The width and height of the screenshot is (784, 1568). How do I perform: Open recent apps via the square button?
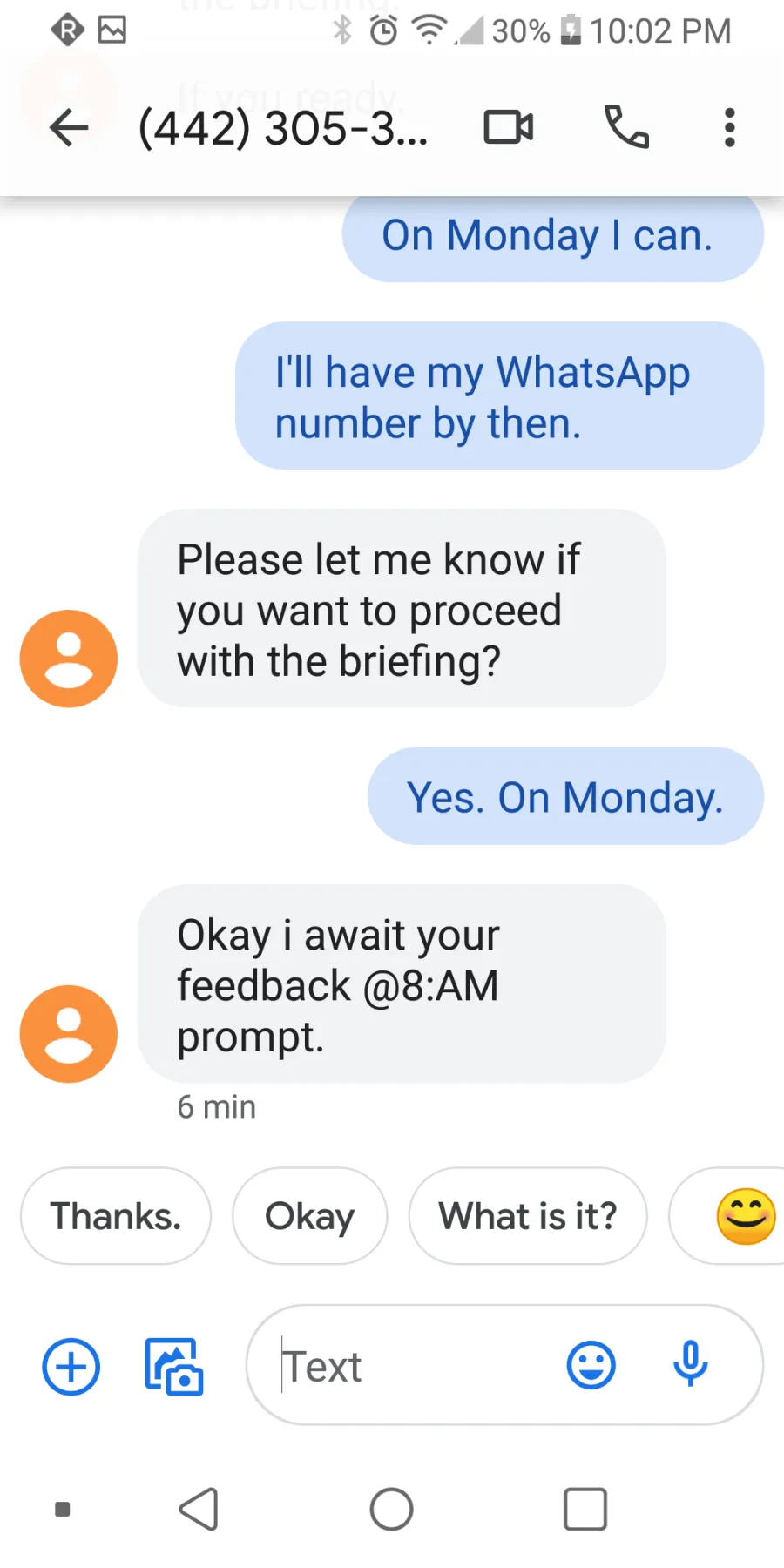(x=585, y=1509)
